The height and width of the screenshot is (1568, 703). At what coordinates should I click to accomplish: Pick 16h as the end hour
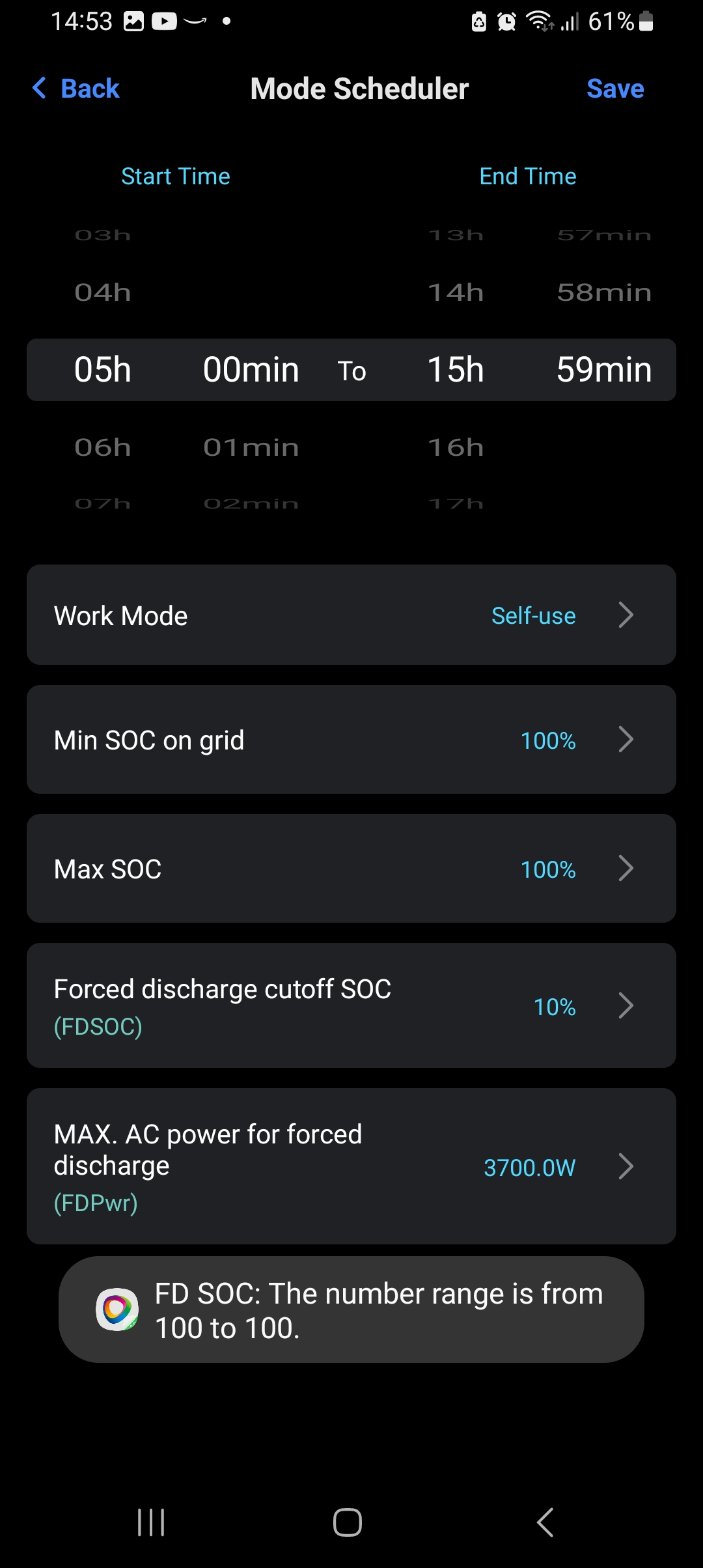(456, 447)
